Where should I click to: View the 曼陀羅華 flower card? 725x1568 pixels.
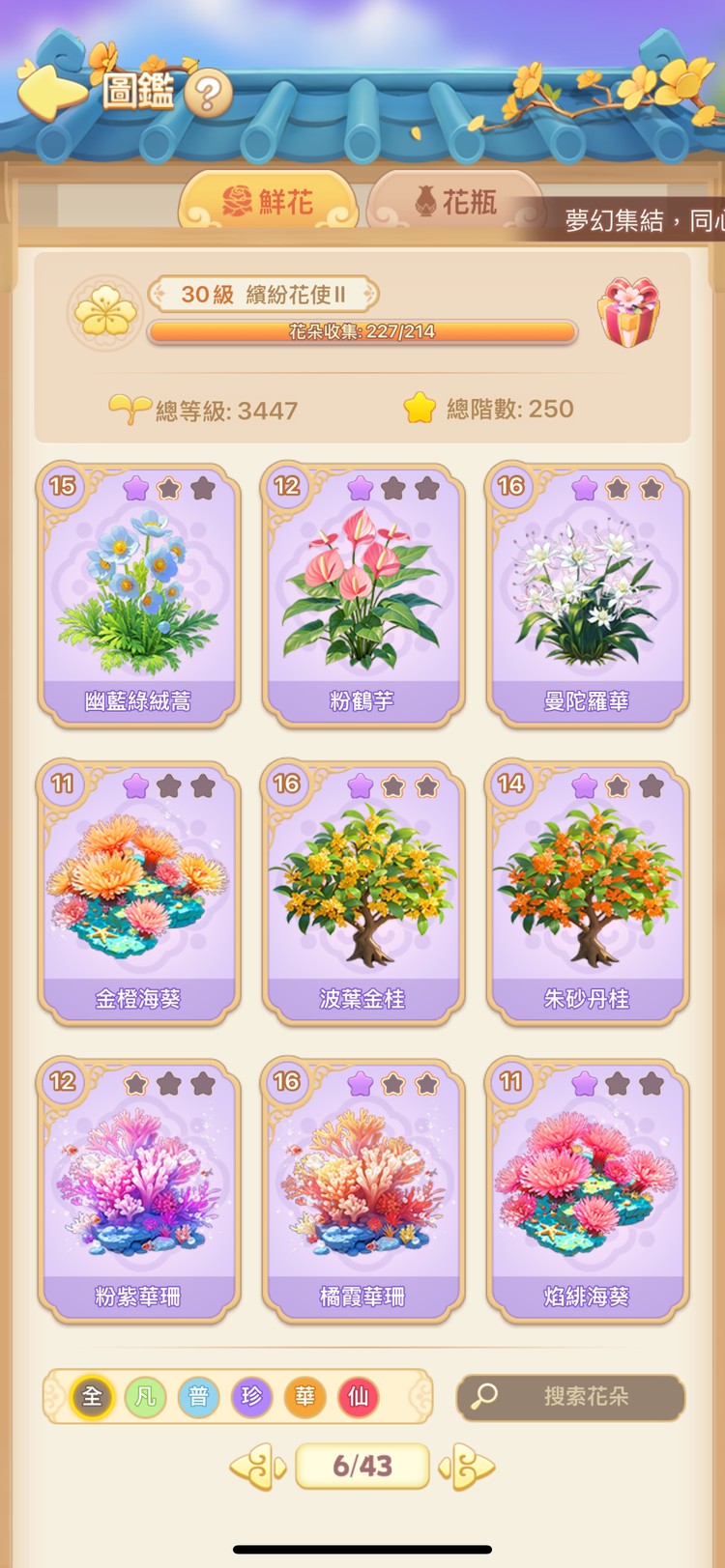tap(587, 594)
